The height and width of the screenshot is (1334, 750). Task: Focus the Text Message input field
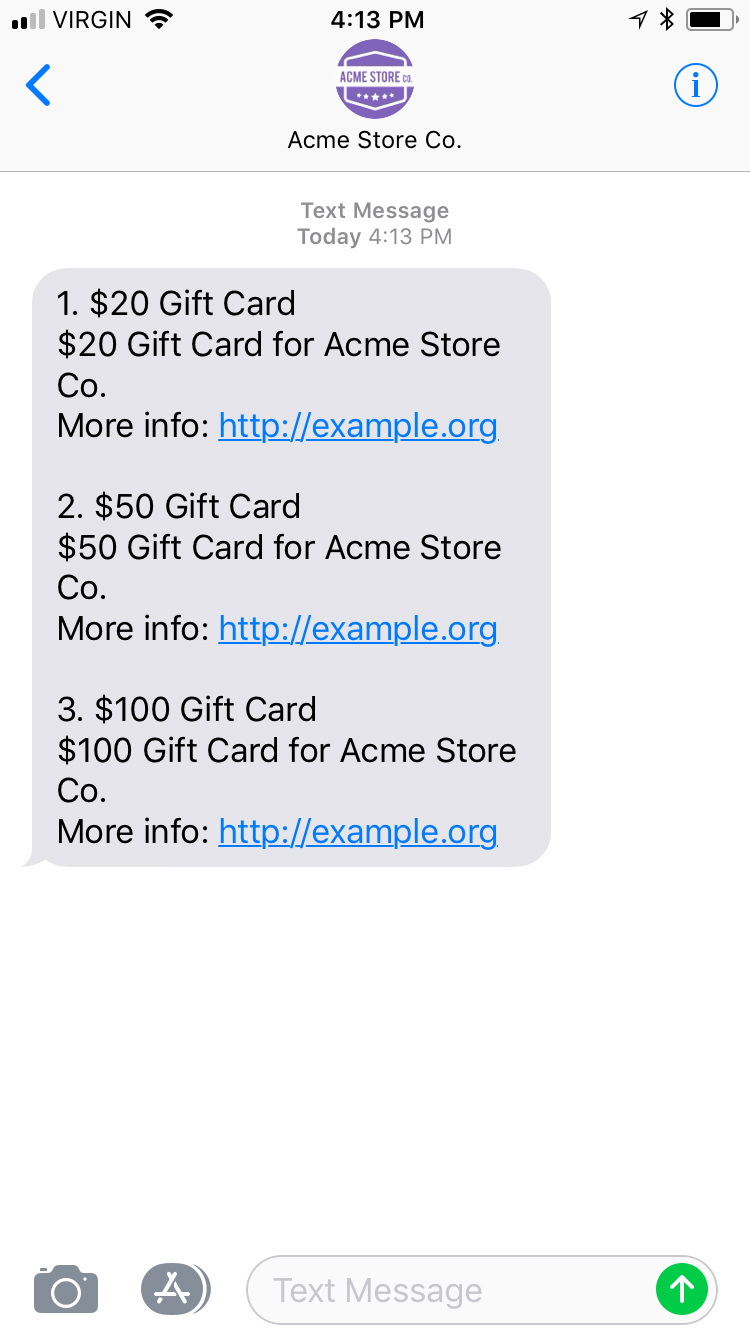[x=450, y=1290]
